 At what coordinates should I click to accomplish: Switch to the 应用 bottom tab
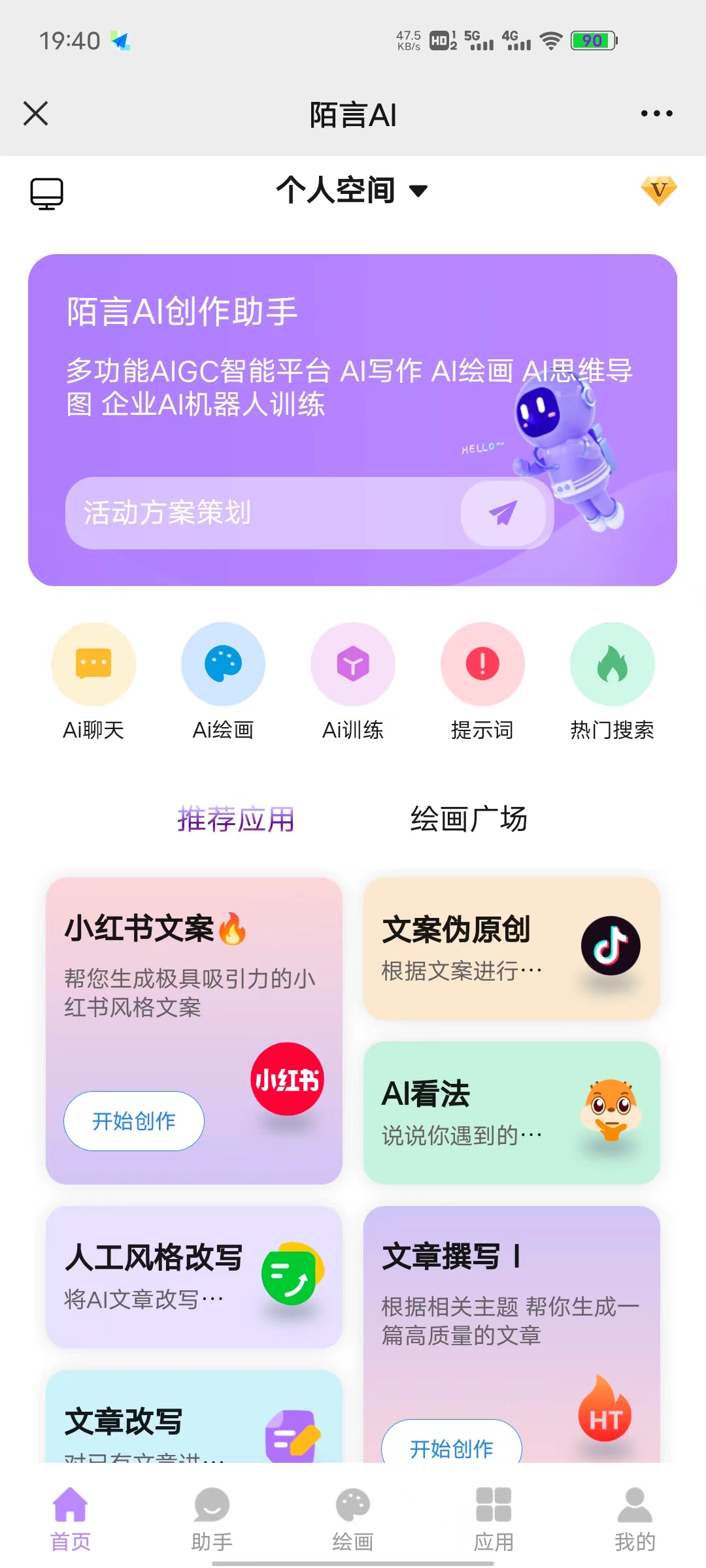(494, 1519)
